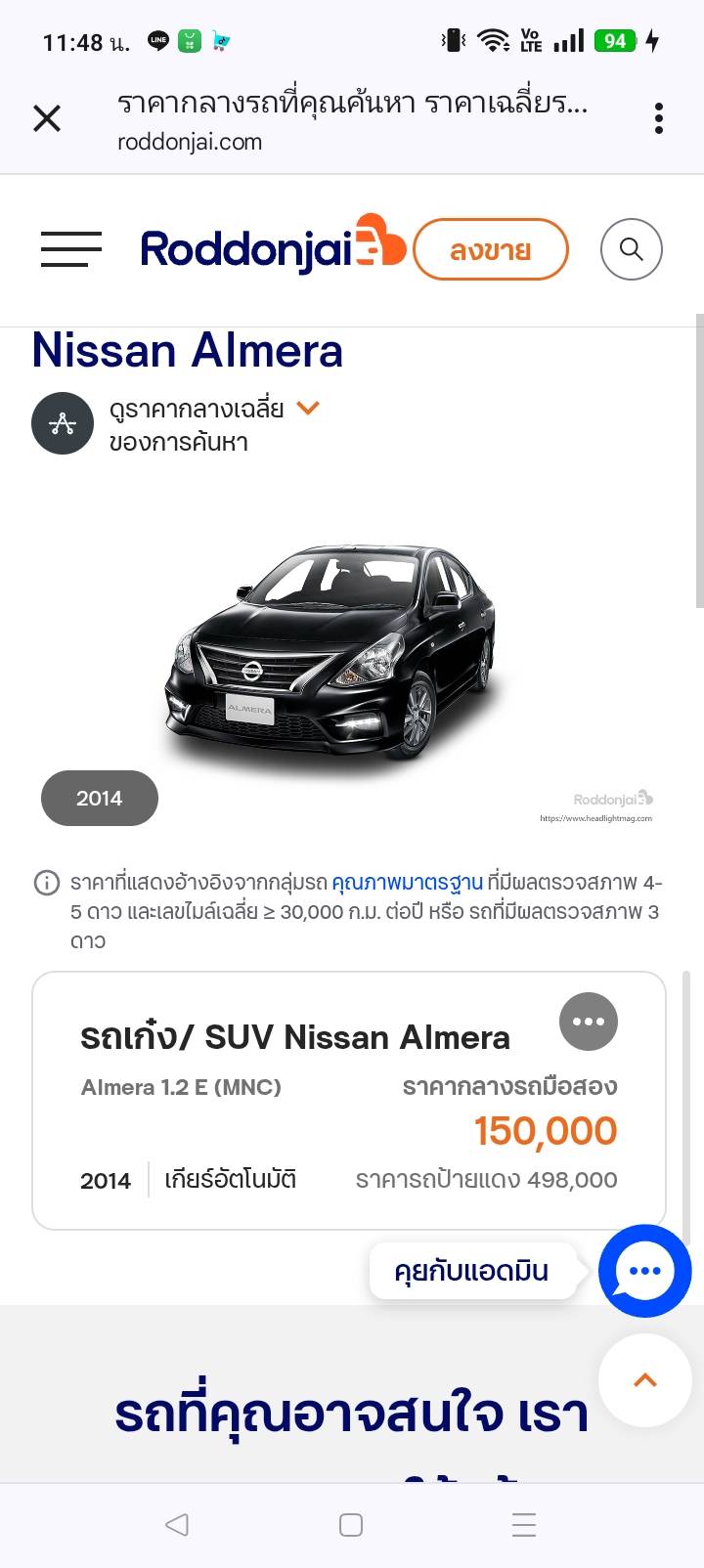Expand the ดูราคากลางเฉลี่ย dropdown
Viewport: 704px width, 1568px height.
(x=308, y=408)
